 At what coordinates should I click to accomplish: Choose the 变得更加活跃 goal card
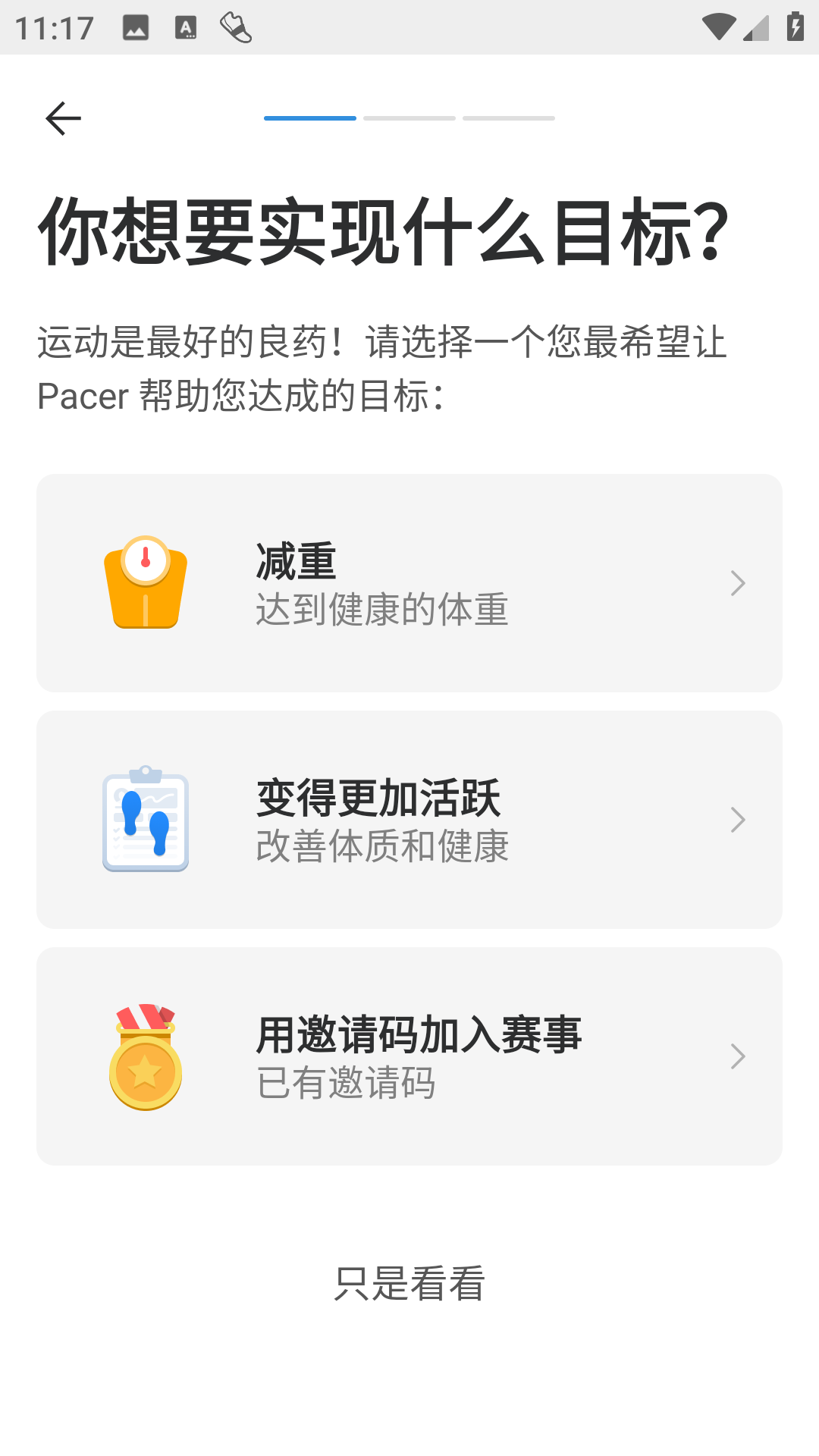(409, 819)
